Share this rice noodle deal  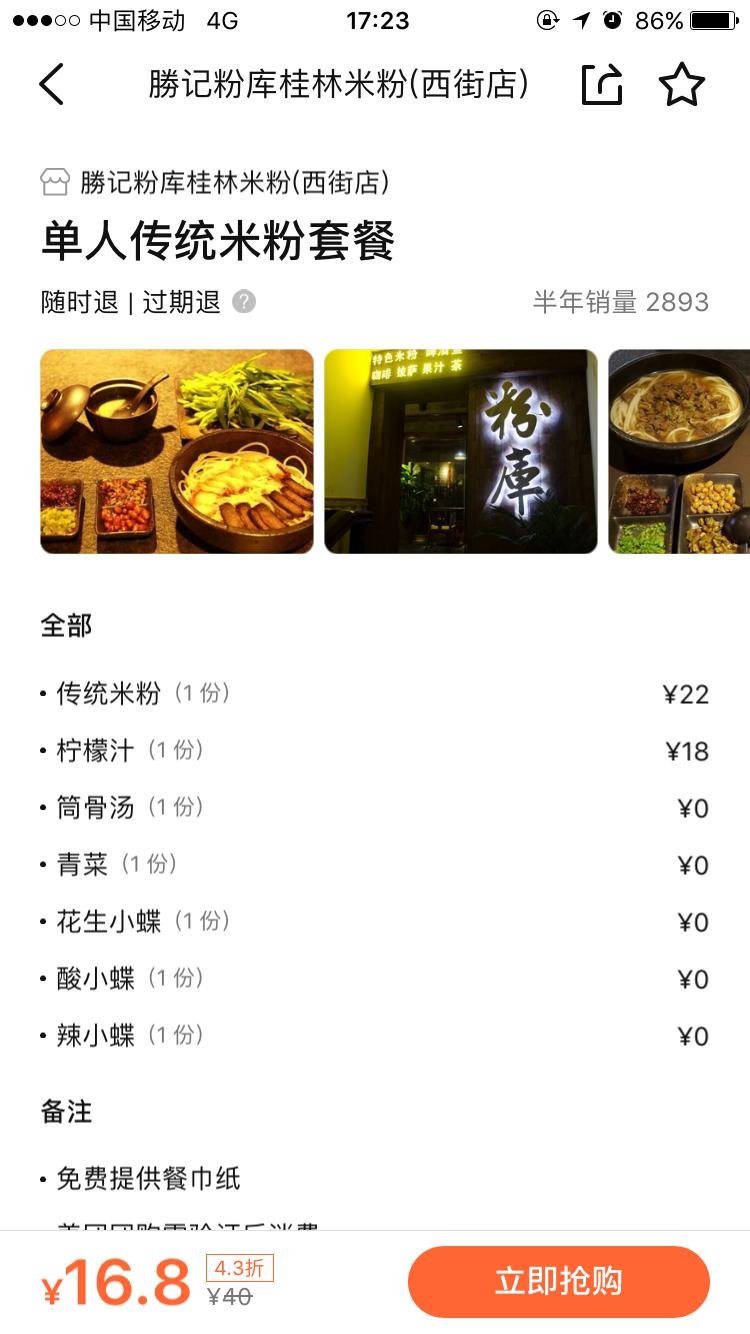point(602,85)
